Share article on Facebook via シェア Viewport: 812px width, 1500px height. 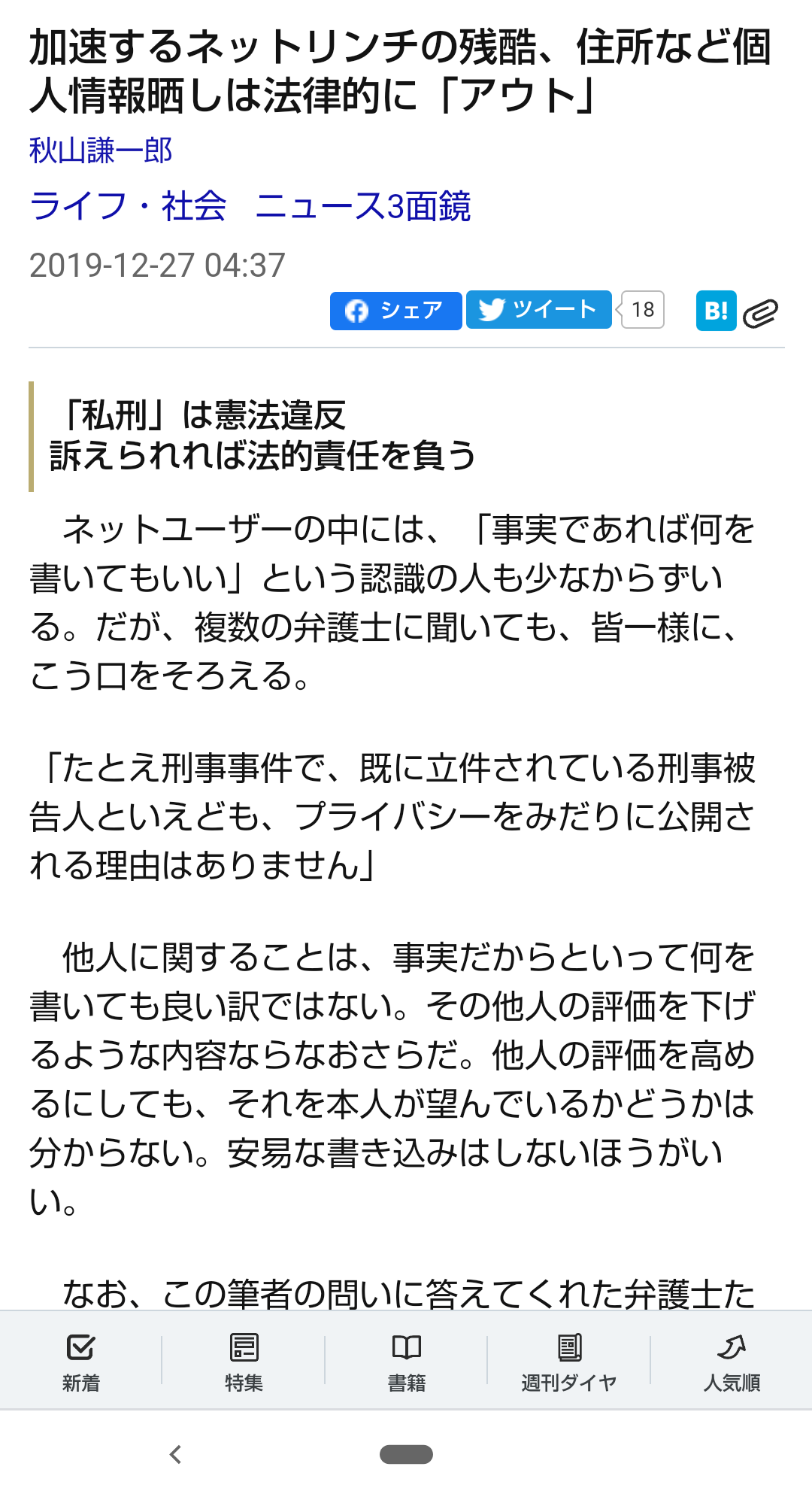pos(395,311)
